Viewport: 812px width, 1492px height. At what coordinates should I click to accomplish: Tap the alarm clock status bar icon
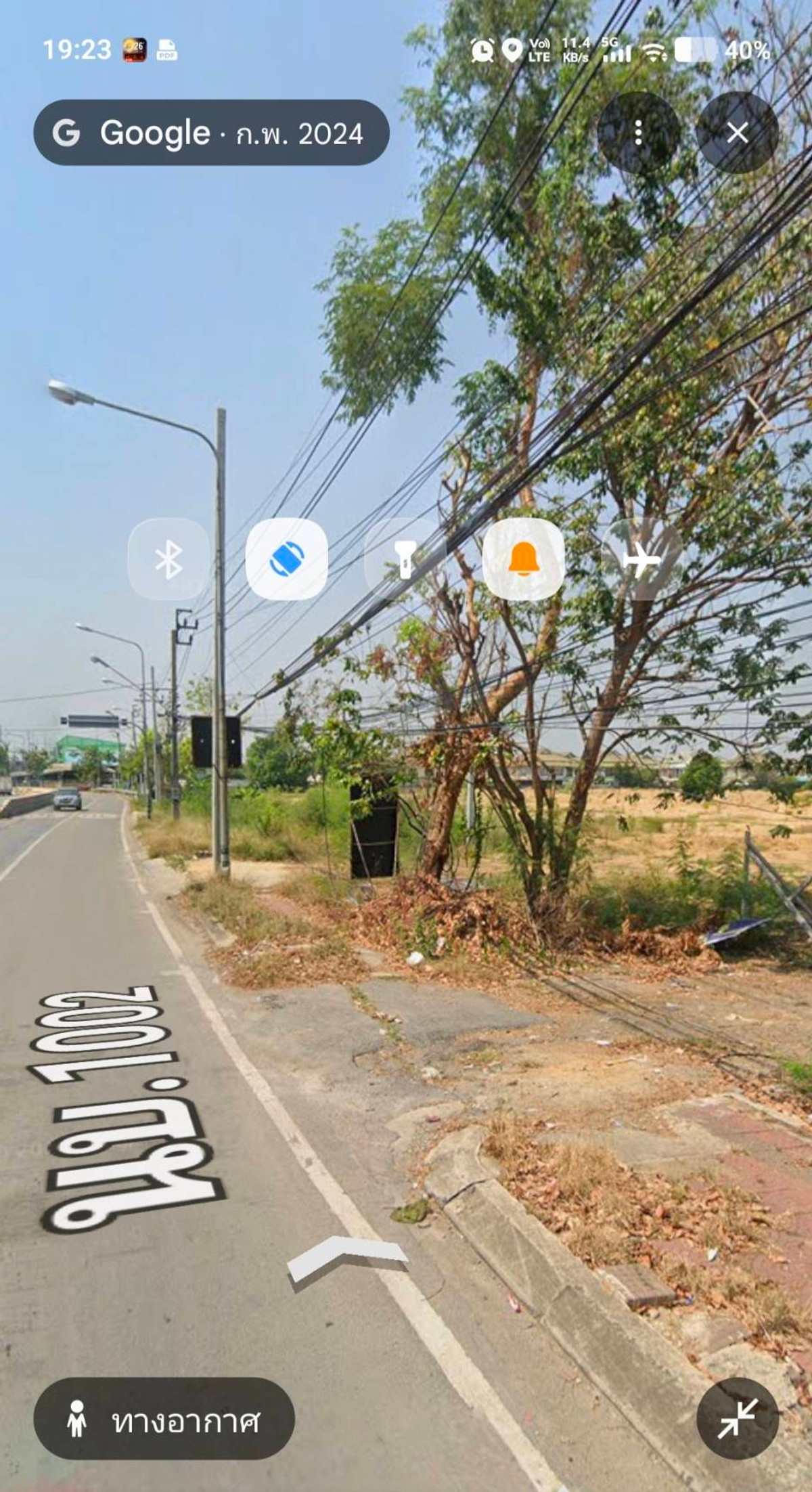click(x=482, y=49)
